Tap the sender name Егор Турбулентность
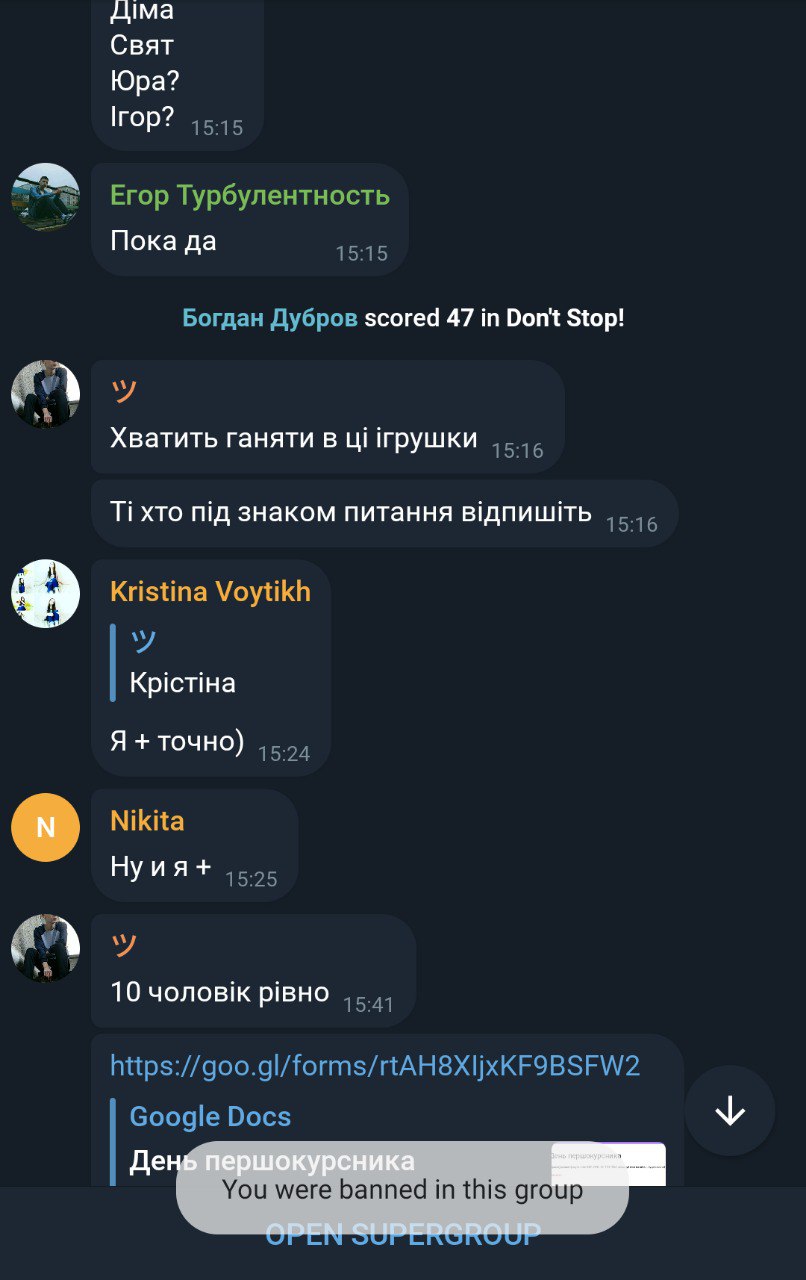806x1280 pixels. pyautogui.click(x=249, y=195)
